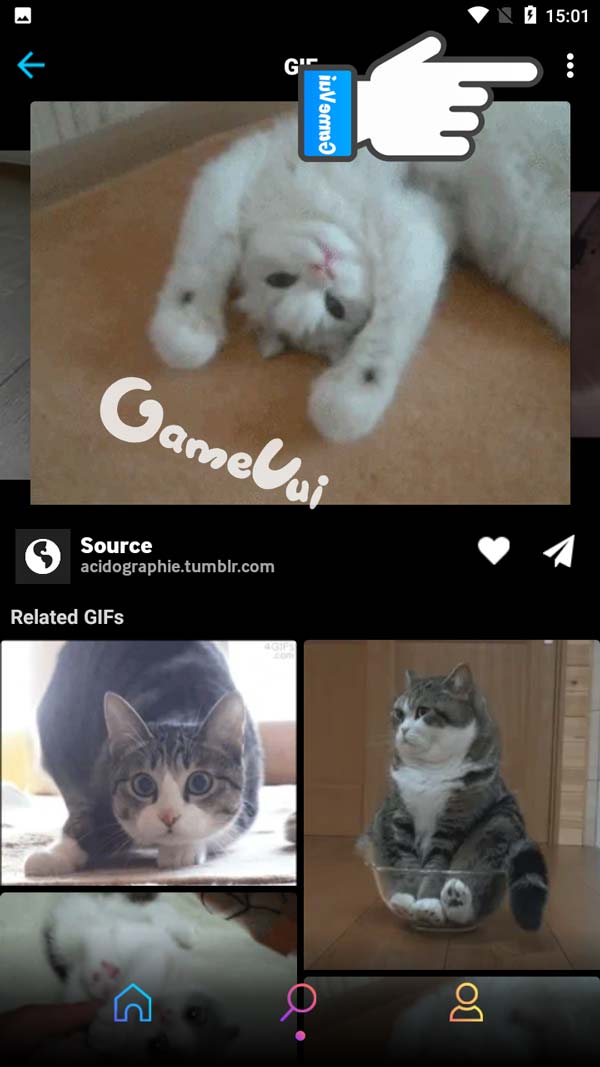This screenshot has width=600, height=1067.
Task: Switch to the Home tab
Action: [x=133, y=1002]
